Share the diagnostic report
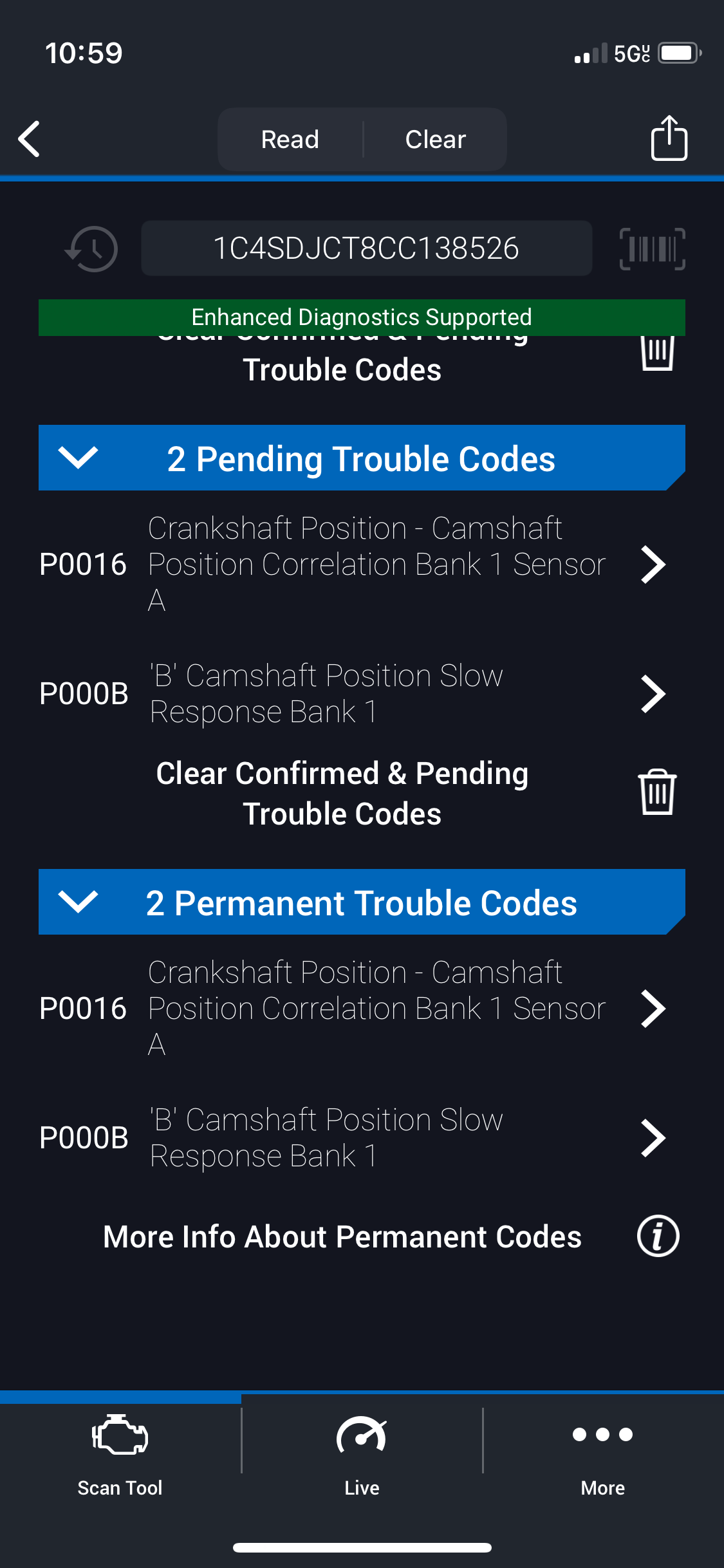This screenshot has width=724, height=1568. (669, 138)
